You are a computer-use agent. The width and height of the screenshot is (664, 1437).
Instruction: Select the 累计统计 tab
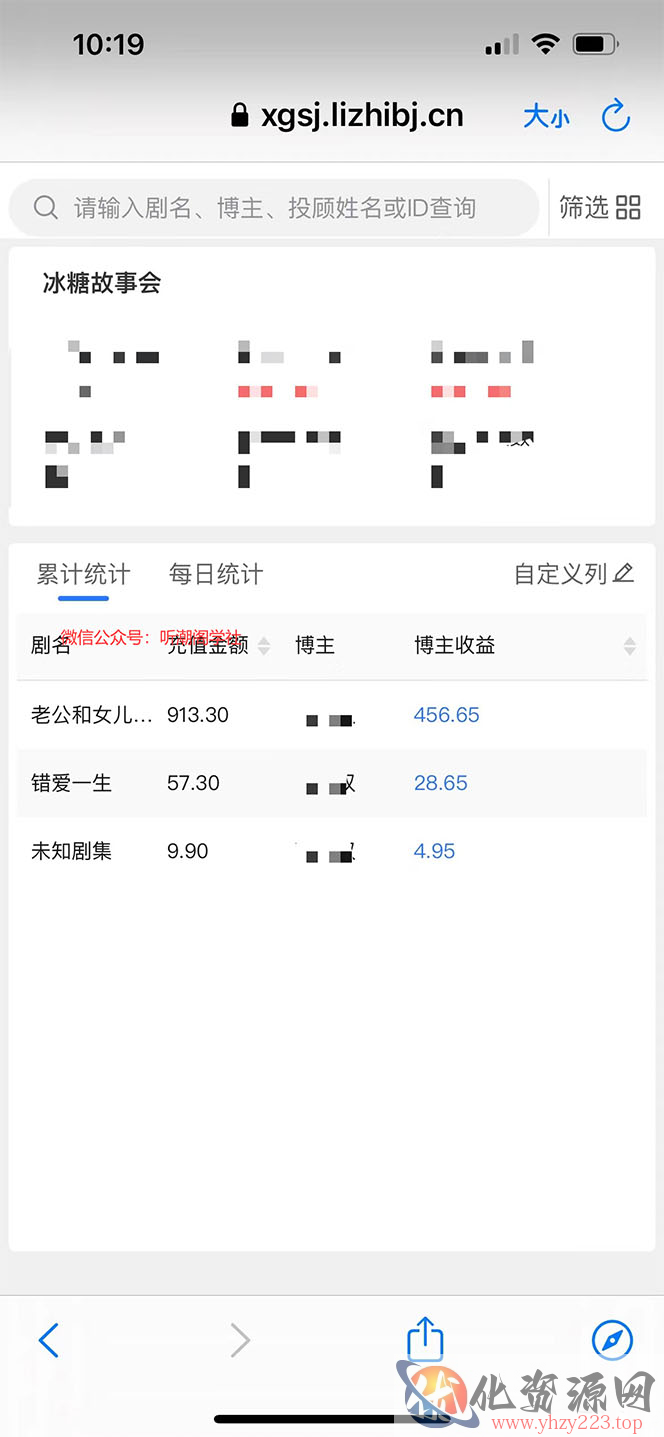click(83, 574)
